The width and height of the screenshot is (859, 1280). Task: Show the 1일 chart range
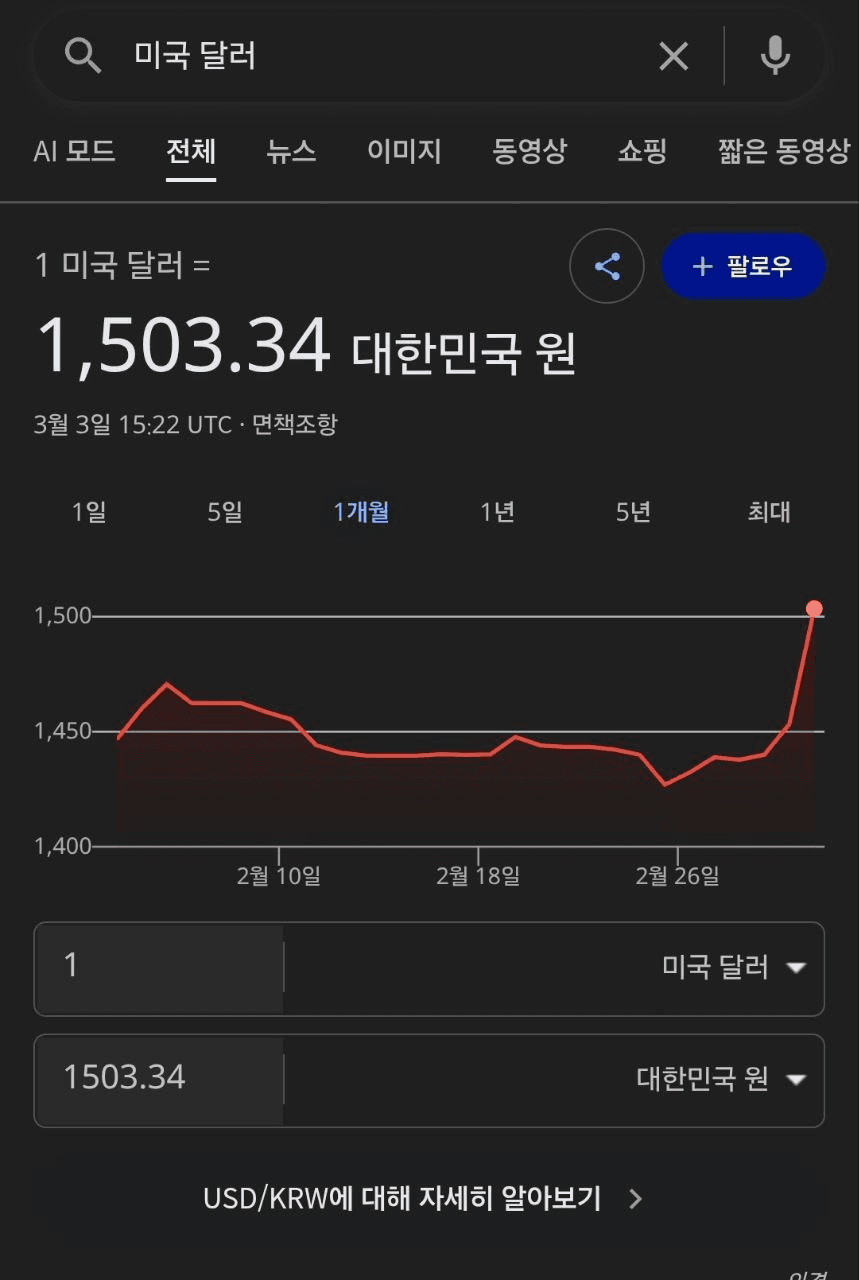[89, 512]
